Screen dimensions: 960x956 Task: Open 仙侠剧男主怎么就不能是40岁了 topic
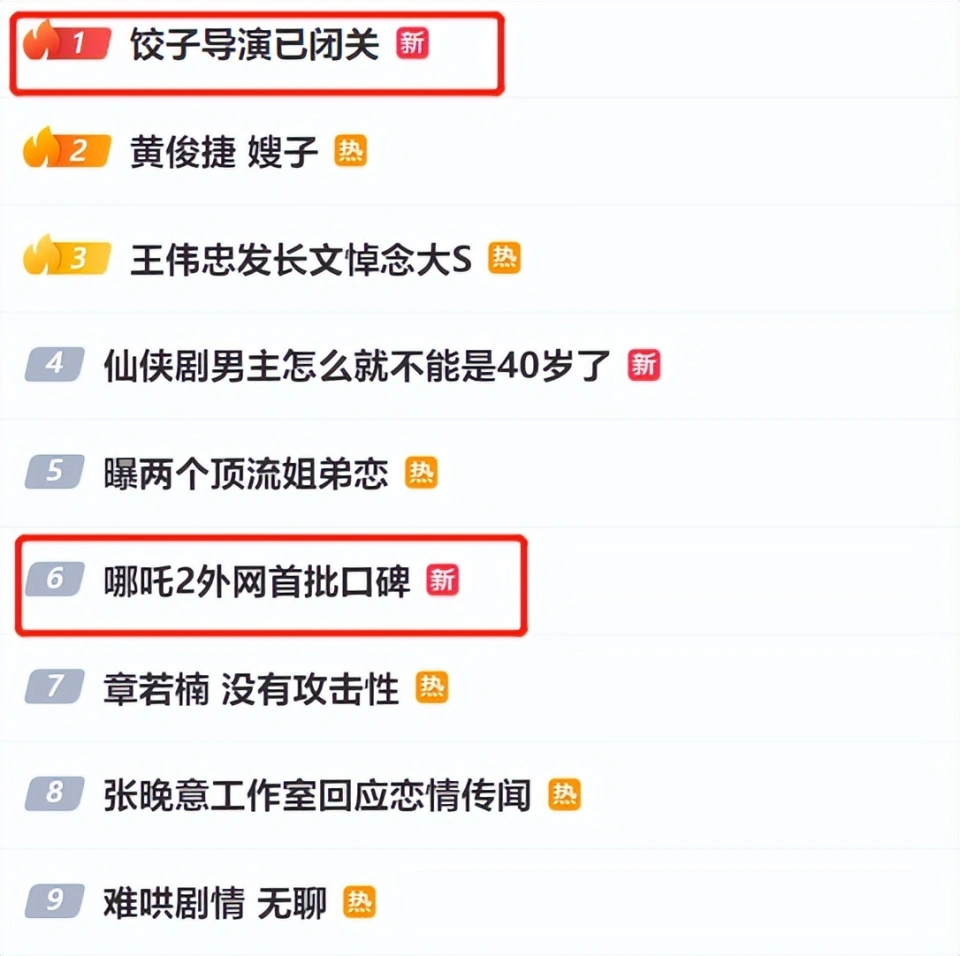(356, 366)
